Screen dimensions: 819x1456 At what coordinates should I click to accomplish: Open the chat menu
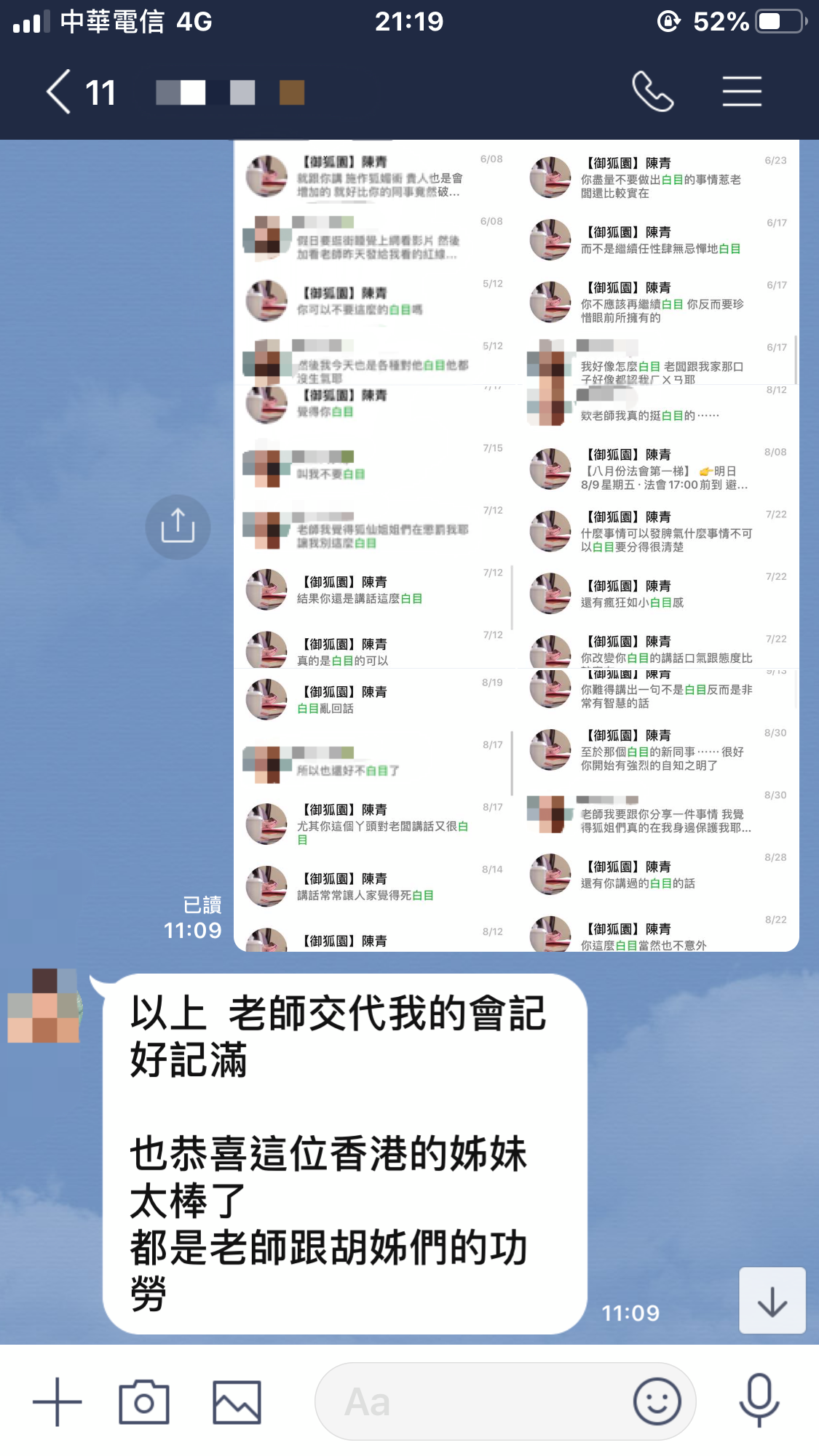click(x=741, y=92)
